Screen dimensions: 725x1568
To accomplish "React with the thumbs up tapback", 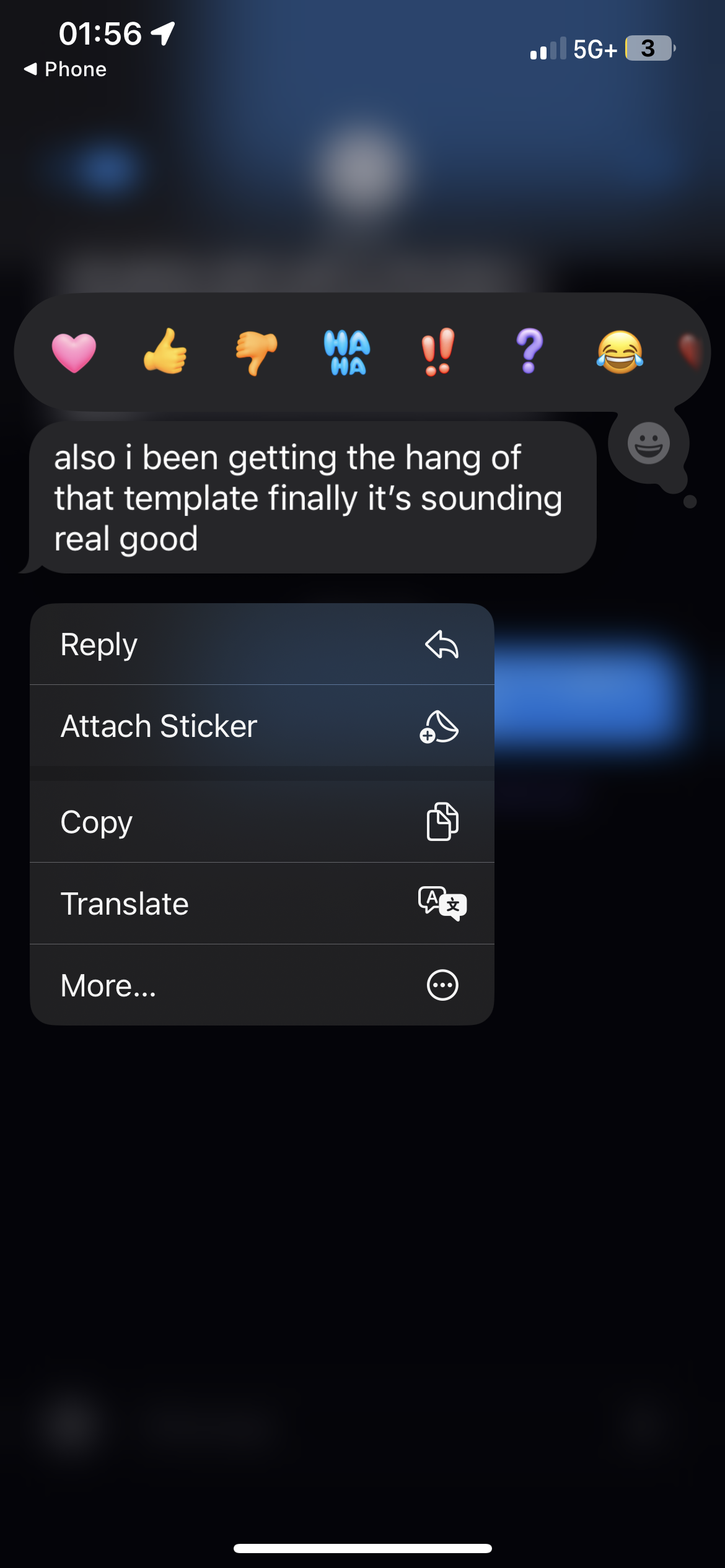I will [165, 352].
